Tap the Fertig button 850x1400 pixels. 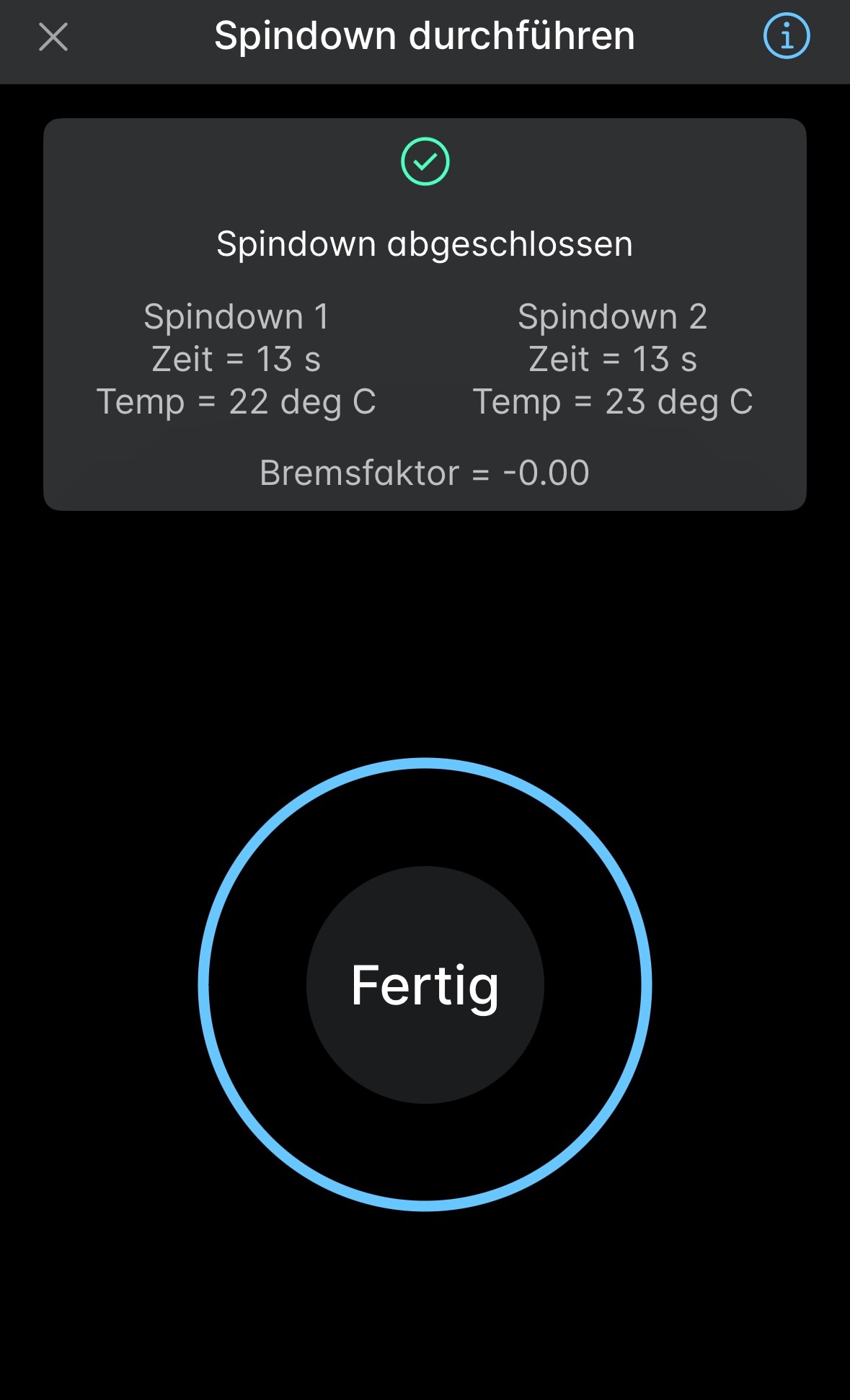click(425, 984)
